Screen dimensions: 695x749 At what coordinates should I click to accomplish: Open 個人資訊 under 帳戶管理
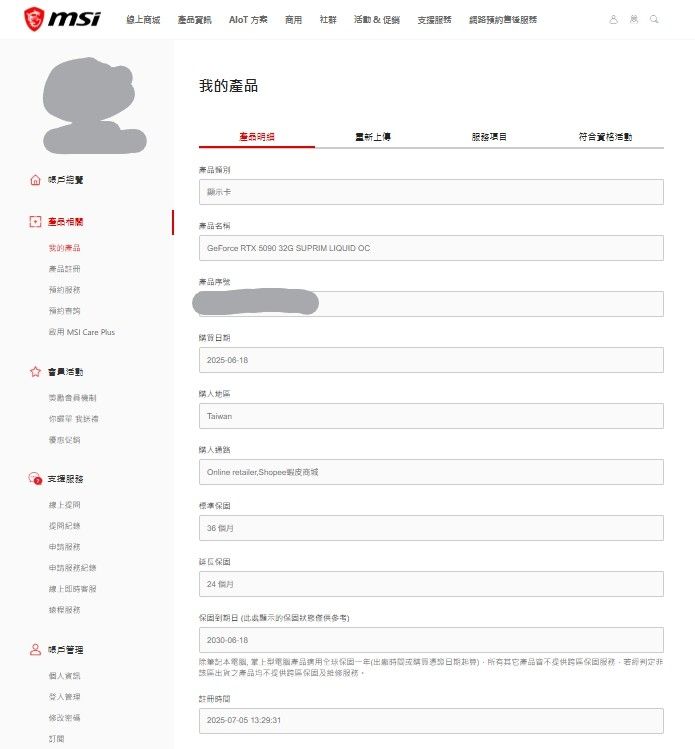(64, 676)
